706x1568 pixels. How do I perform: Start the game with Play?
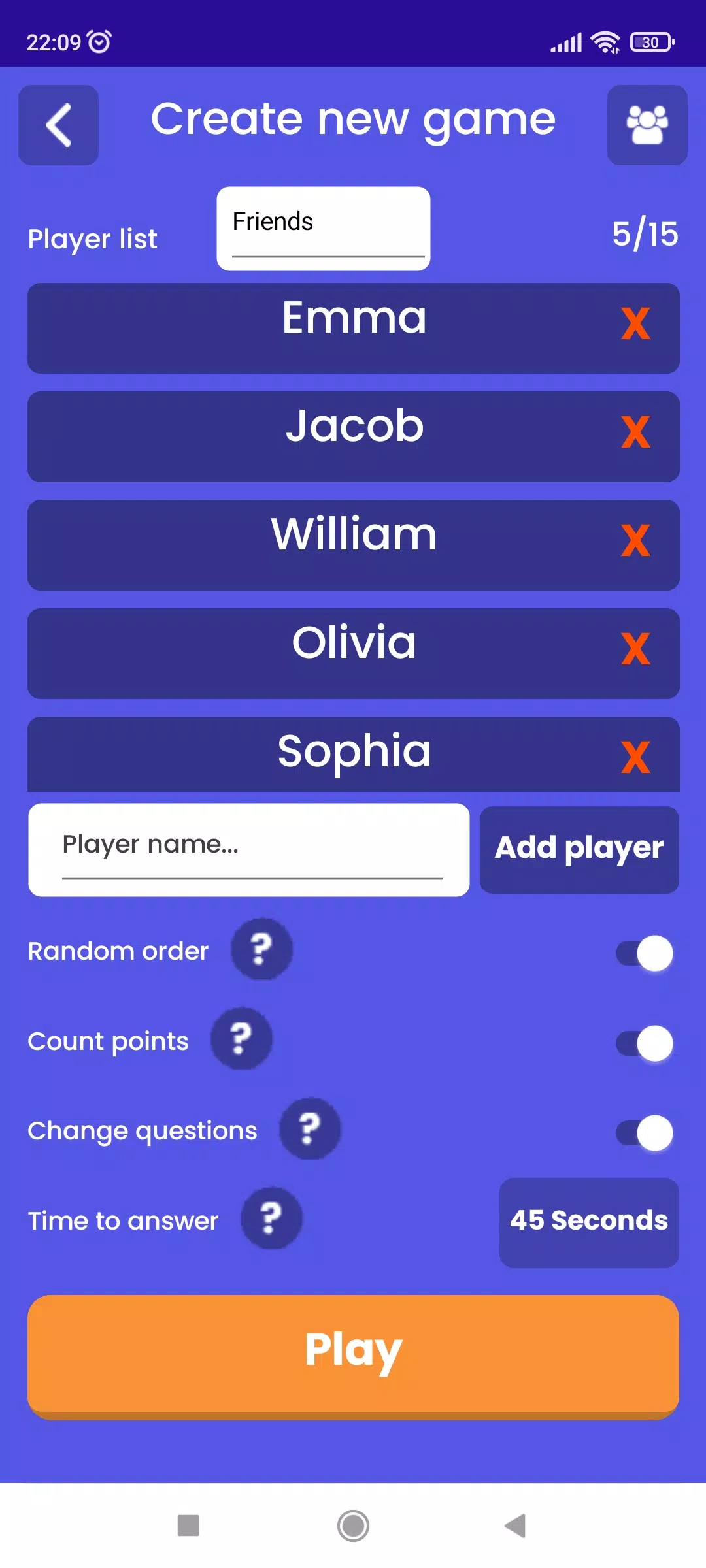[x=353, y=1354]
